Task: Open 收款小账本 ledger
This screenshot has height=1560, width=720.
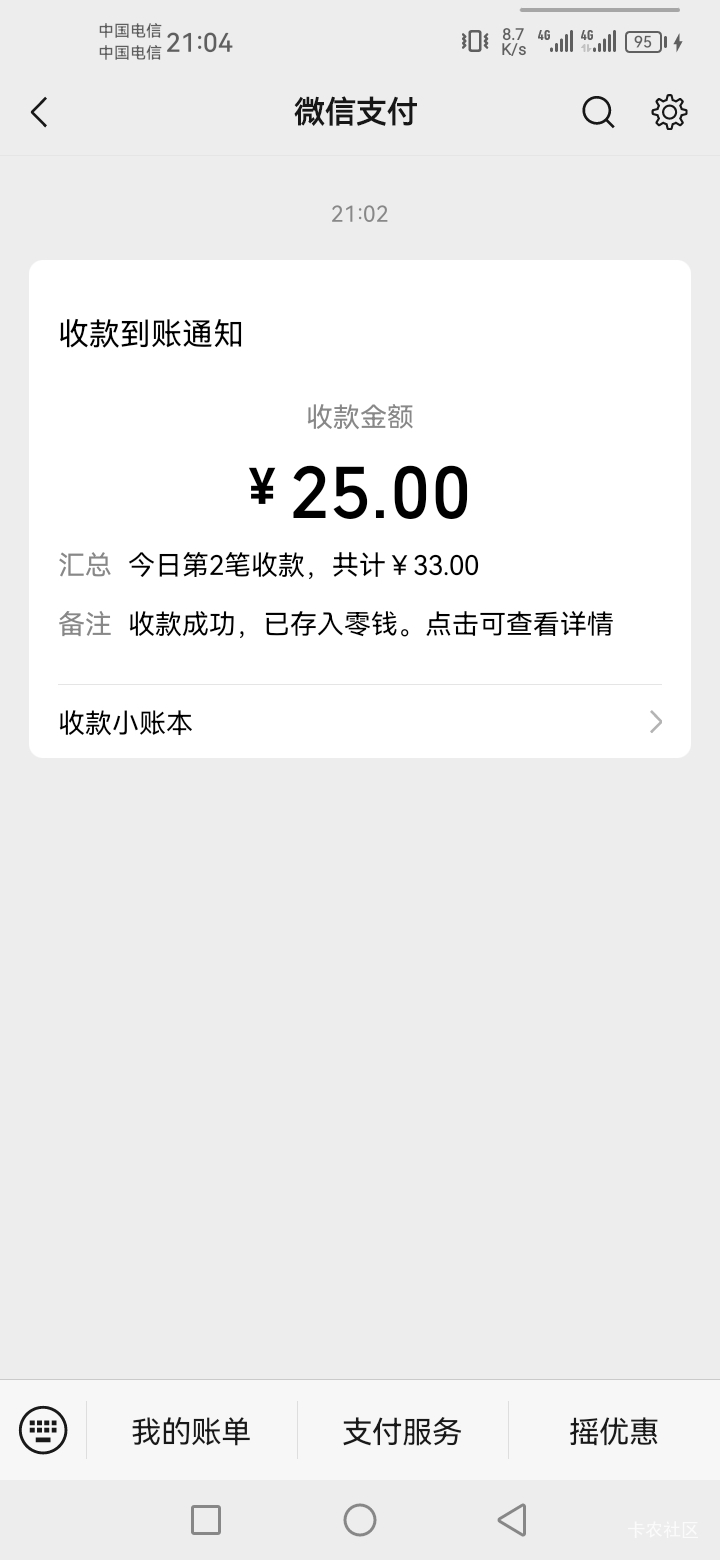Action: (x=360, y=722)
